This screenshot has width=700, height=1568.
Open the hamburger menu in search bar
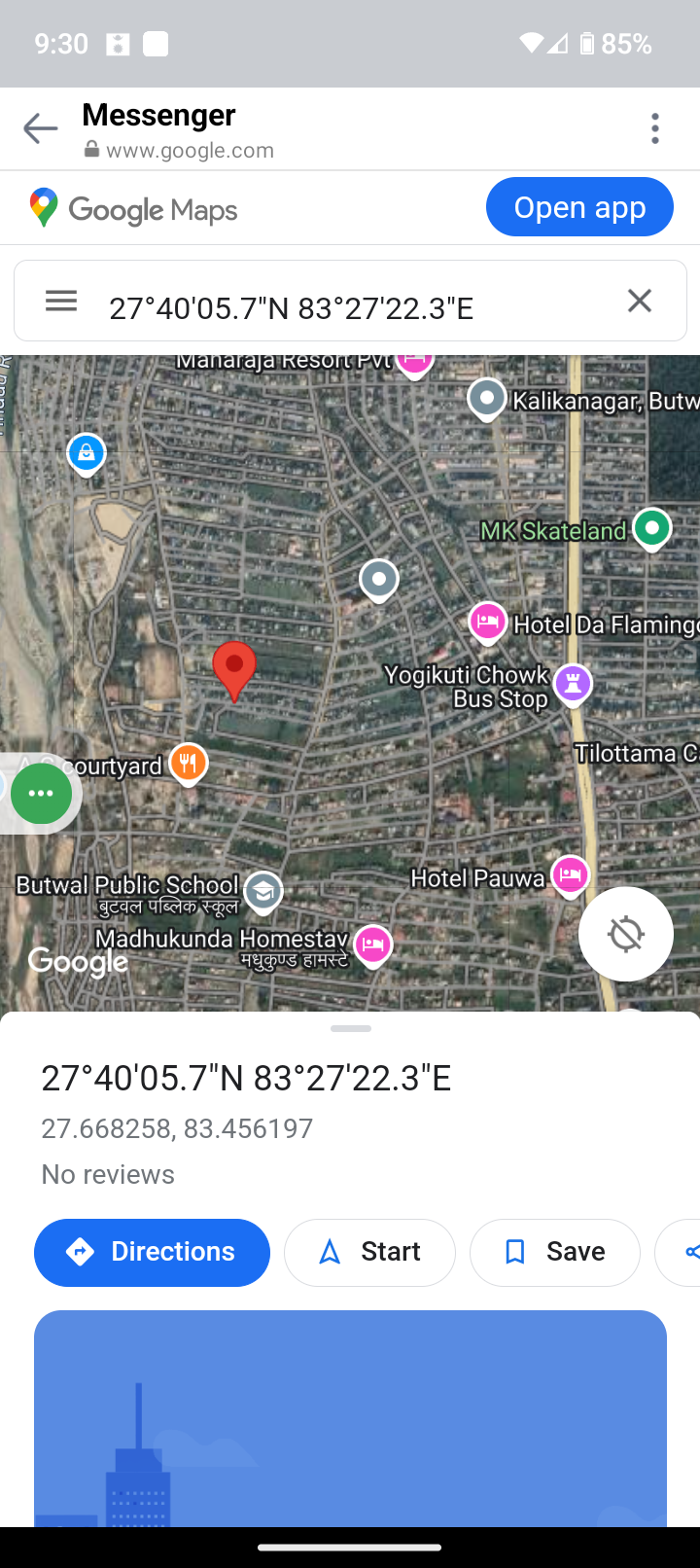(x=61, y=302)
